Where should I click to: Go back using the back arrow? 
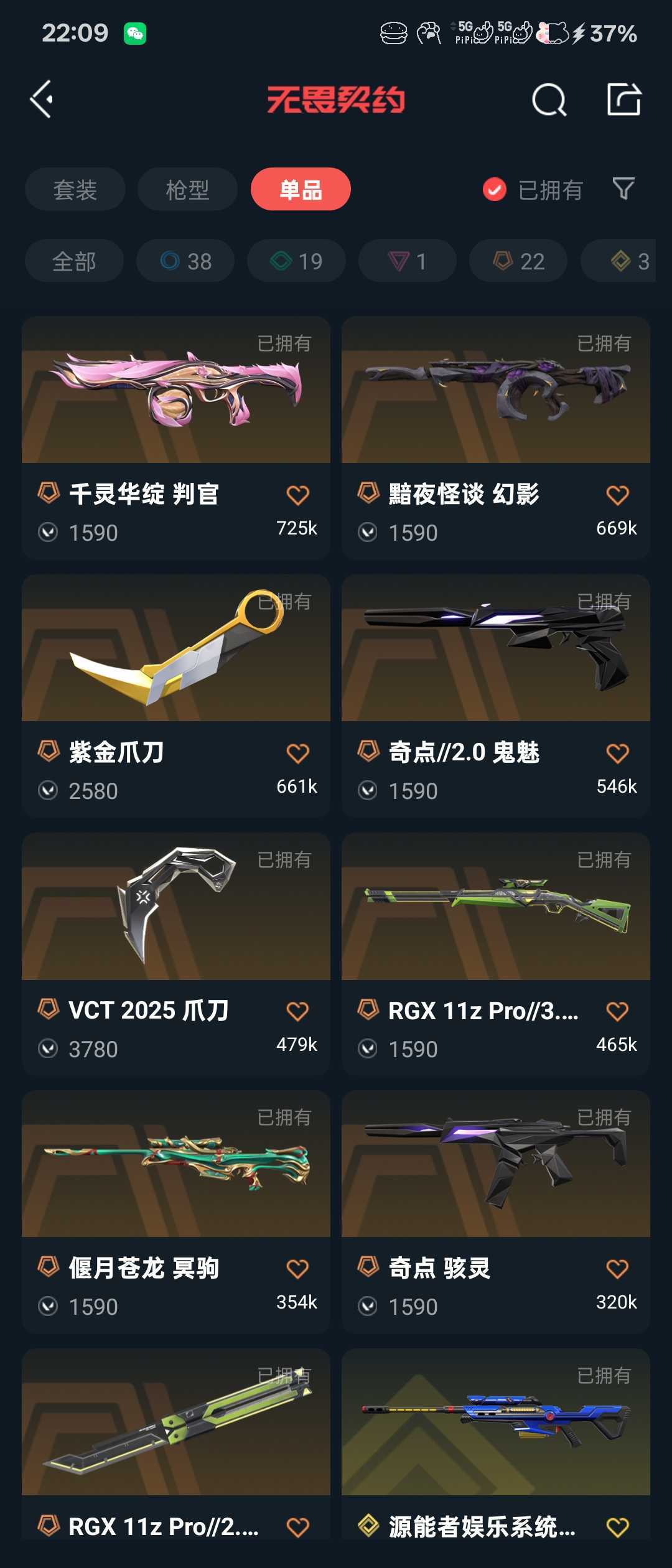point(42,100)
